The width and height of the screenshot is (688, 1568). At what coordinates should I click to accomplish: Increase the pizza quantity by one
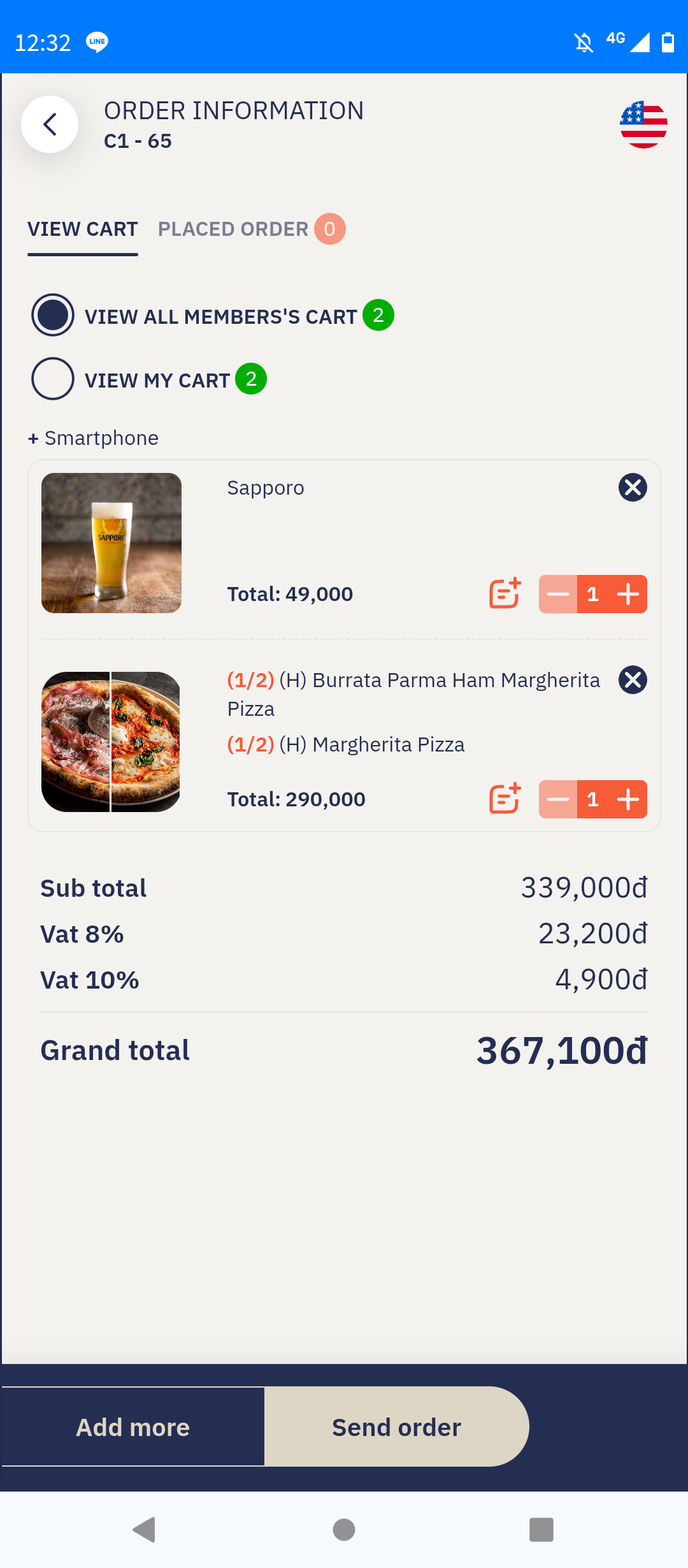(628, 799)
